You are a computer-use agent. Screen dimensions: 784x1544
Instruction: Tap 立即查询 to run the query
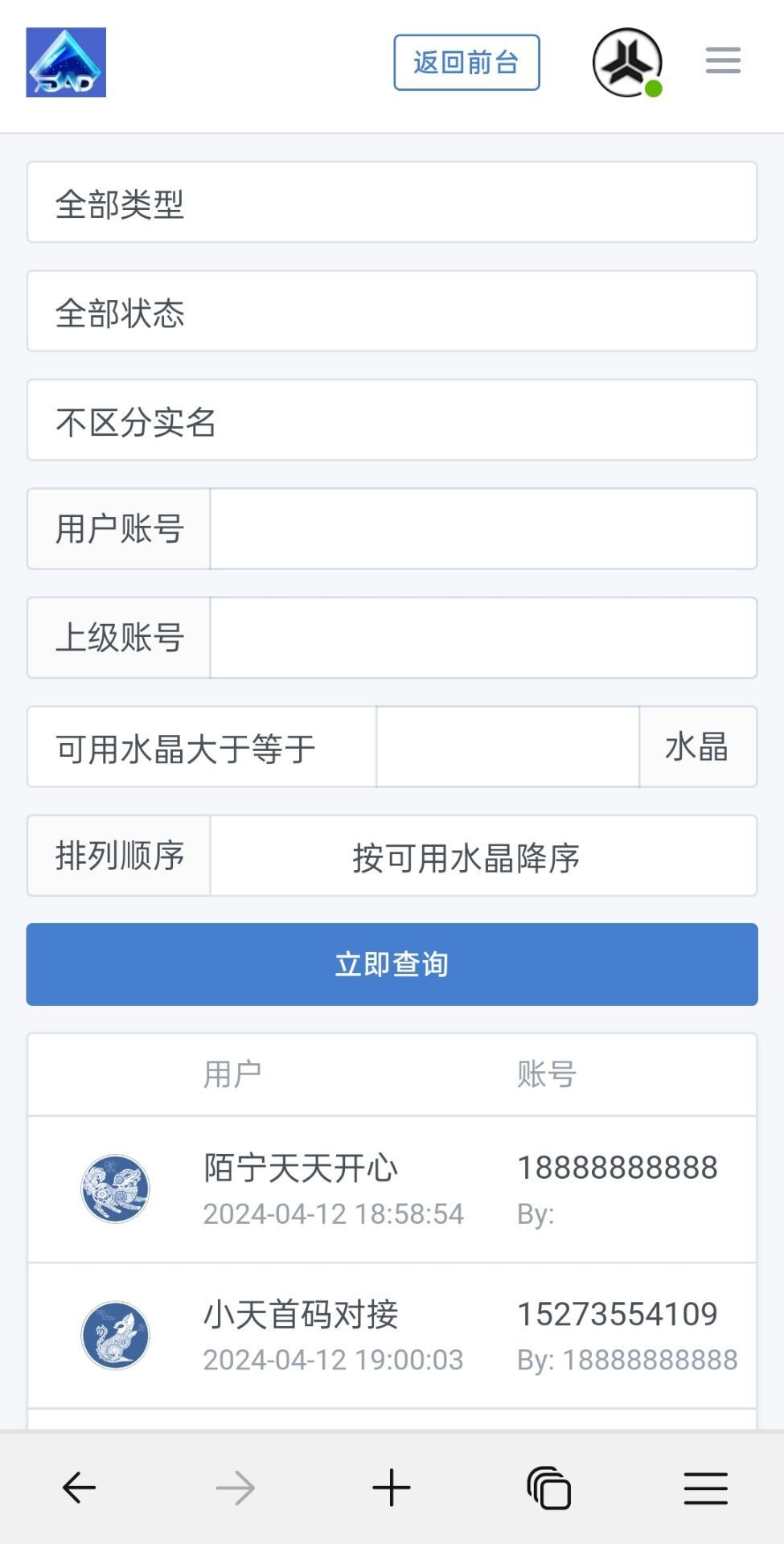click(392, 964)
